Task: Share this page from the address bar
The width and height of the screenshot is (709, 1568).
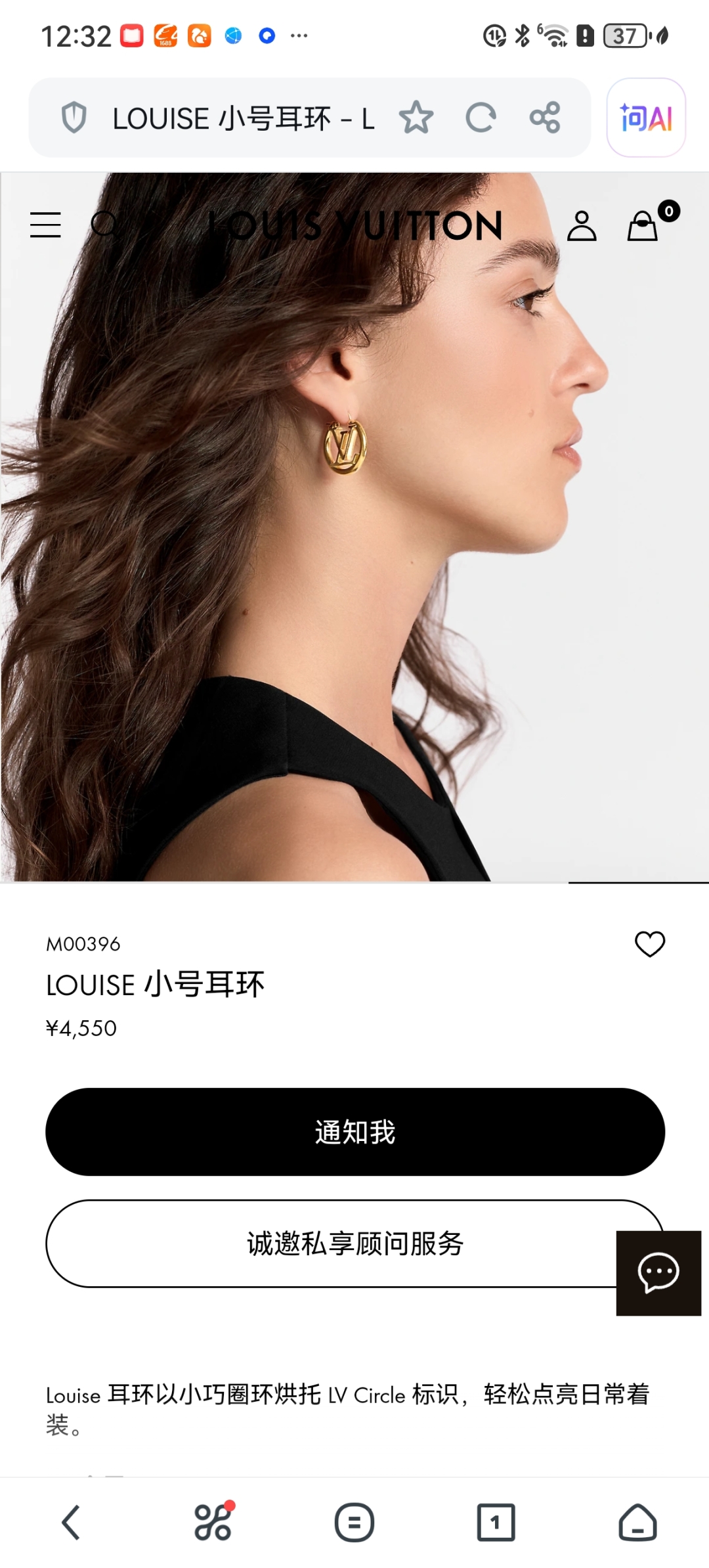Action: pos(545,118)
